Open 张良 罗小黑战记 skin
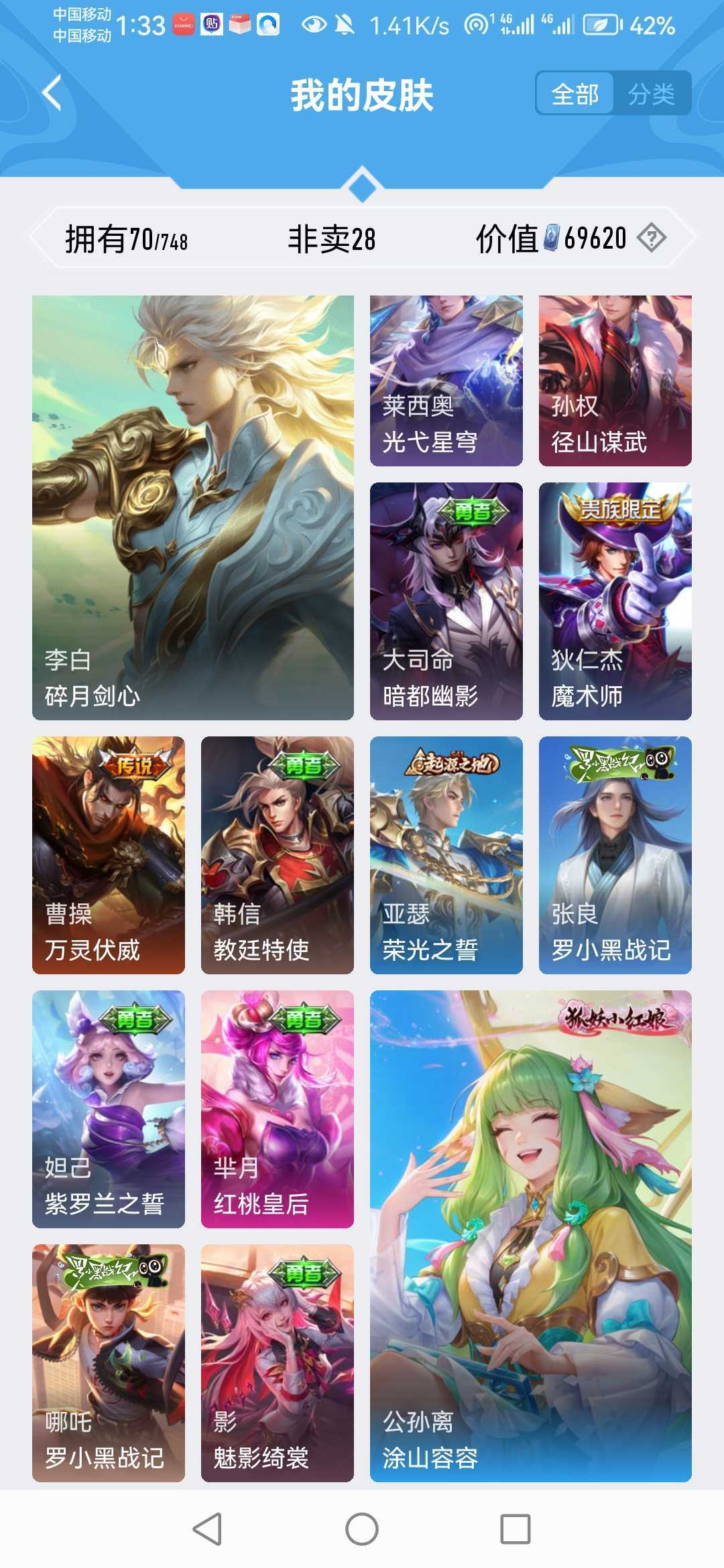 (615, 855)
